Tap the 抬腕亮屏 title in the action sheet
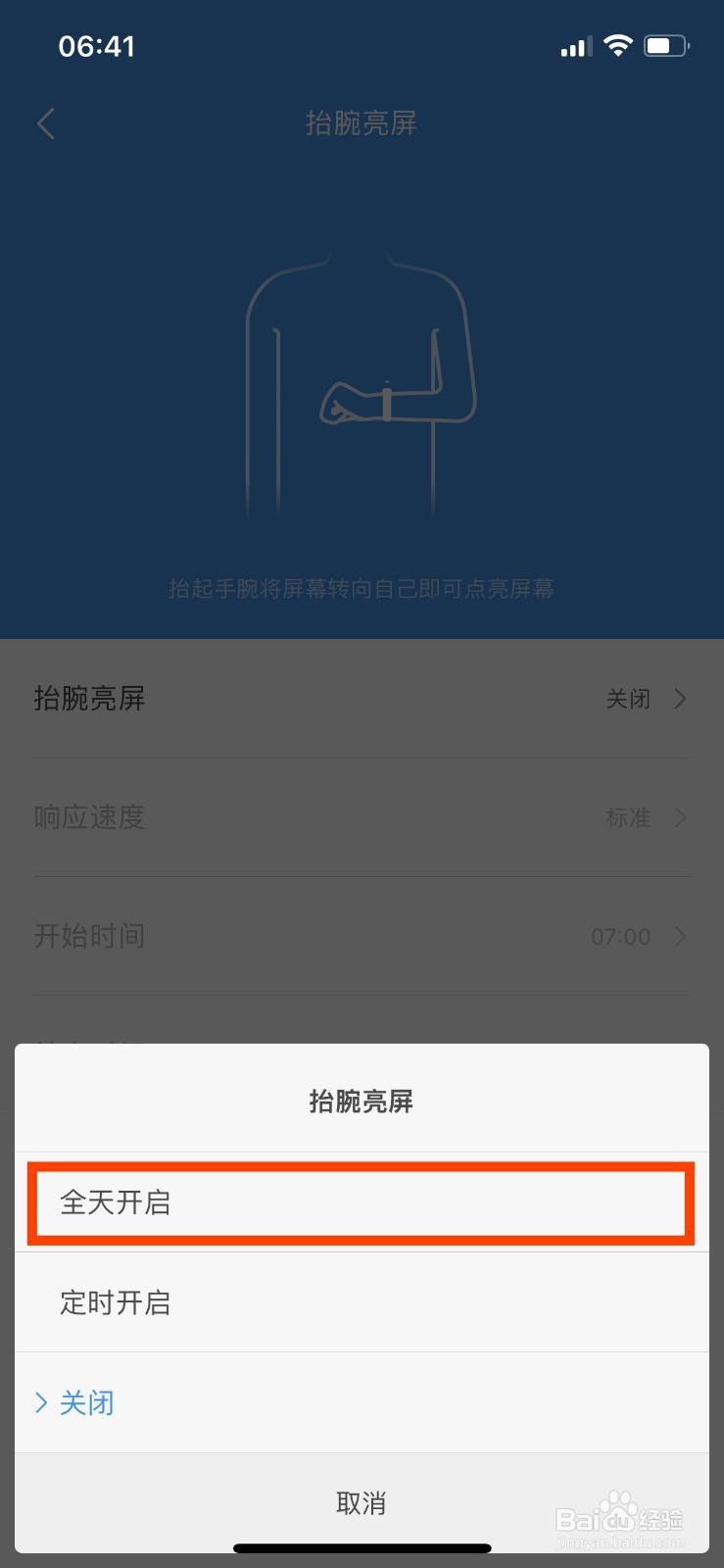 (362, 1102)
